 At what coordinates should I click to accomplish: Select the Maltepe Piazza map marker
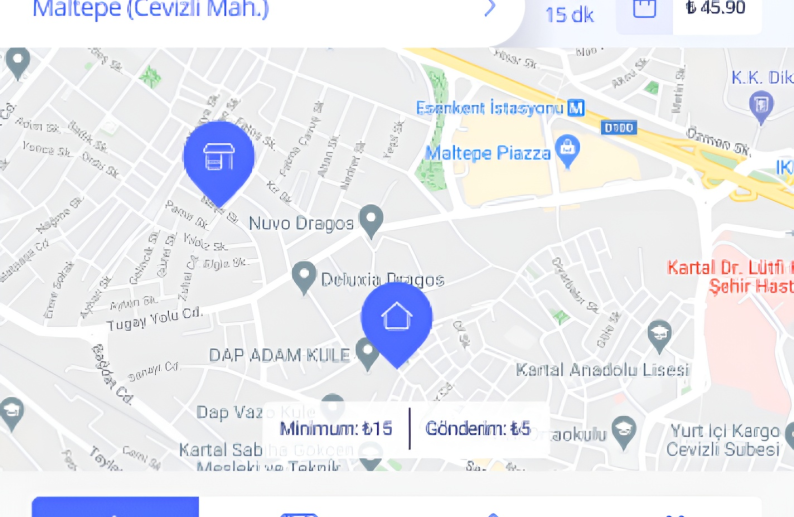[569, 152]
